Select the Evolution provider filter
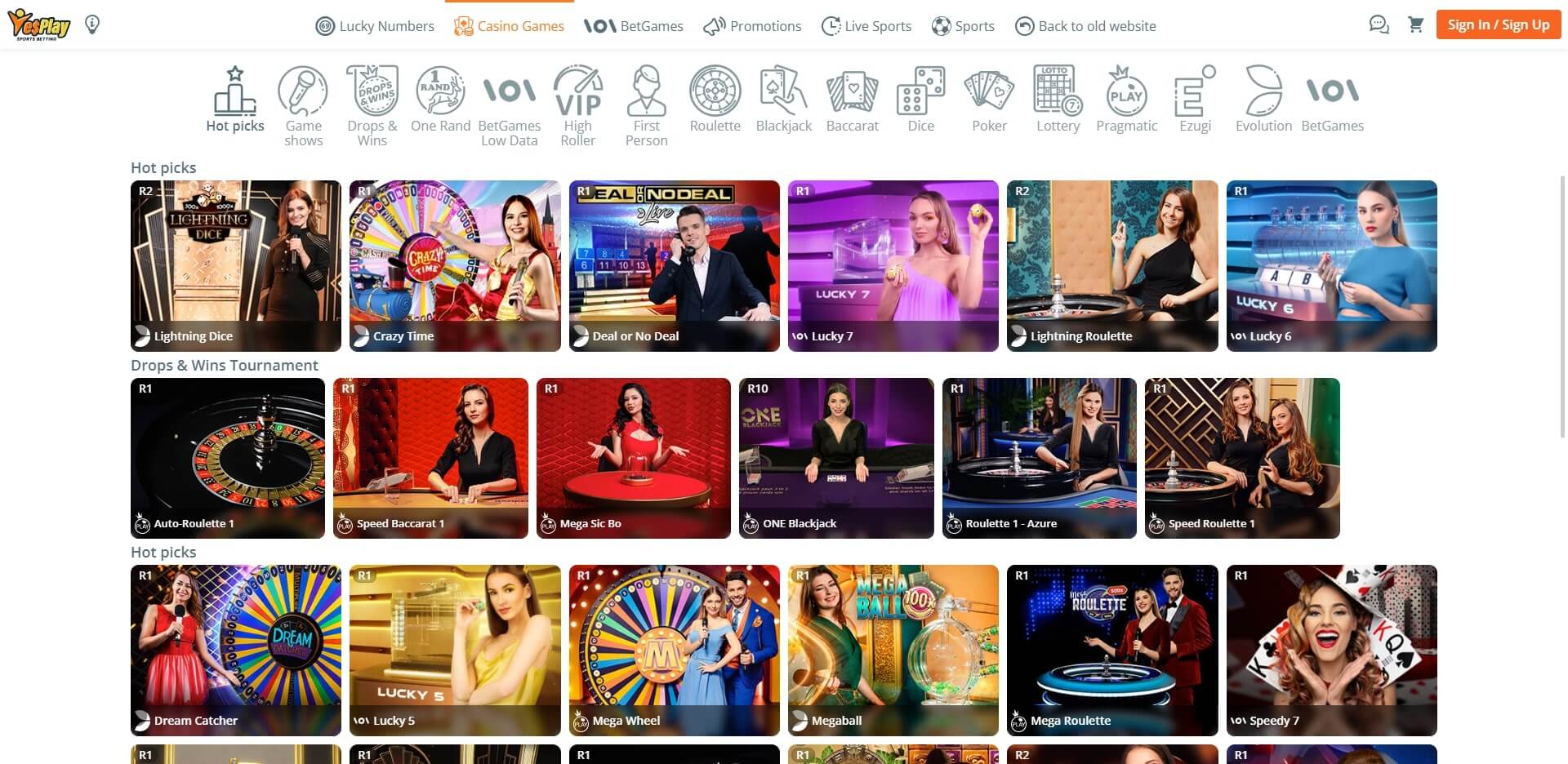 click(1263, 99)
